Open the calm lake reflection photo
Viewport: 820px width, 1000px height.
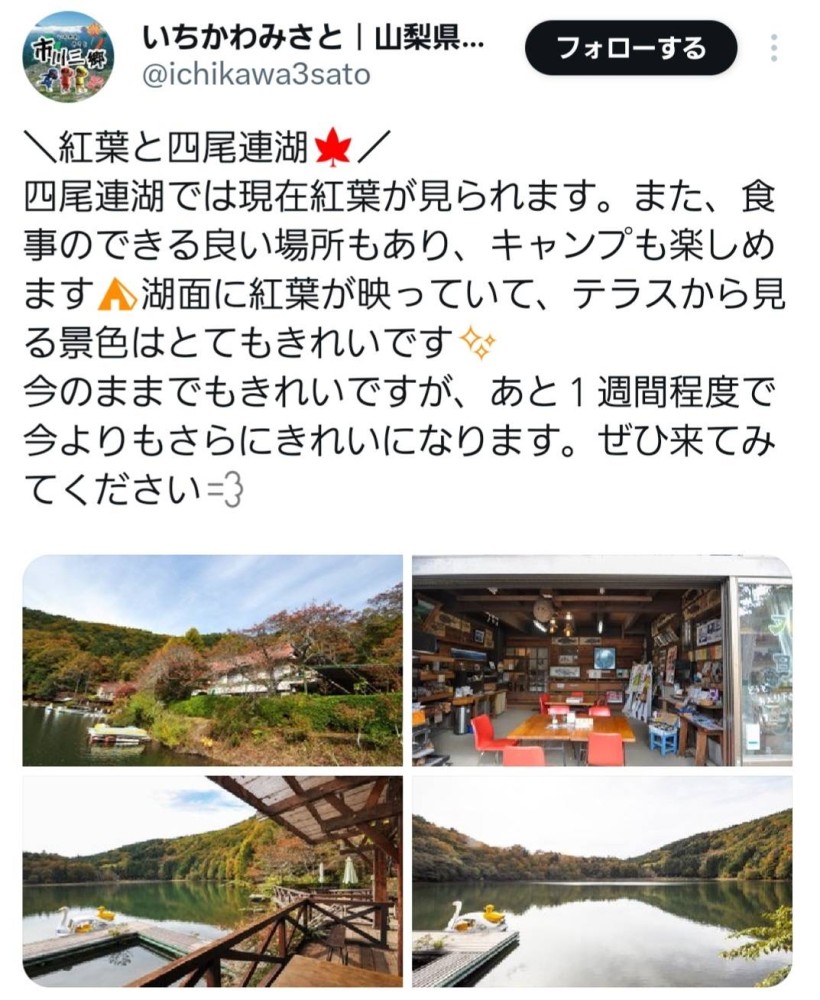(602, 881)
